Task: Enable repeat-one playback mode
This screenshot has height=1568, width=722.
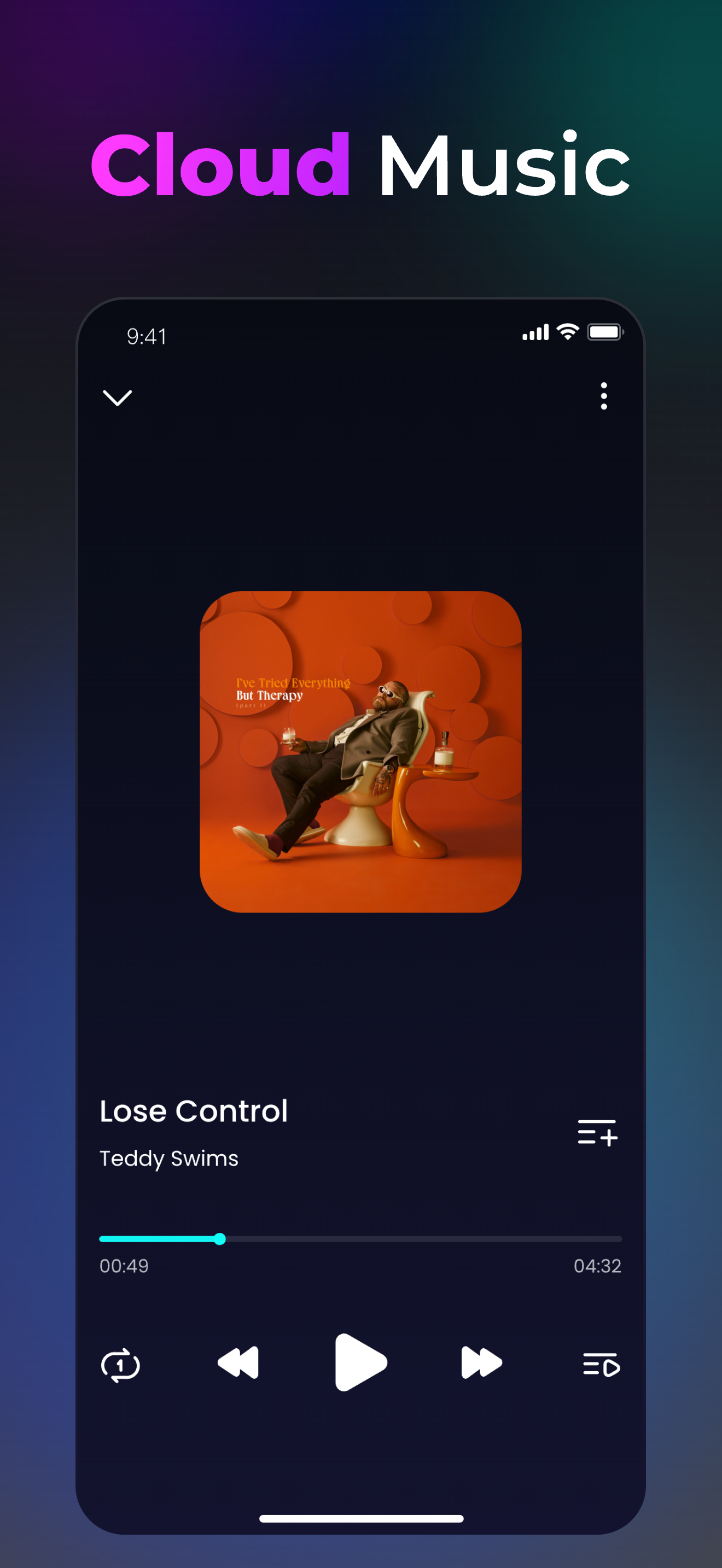Action: click(x=121, y=1364)
